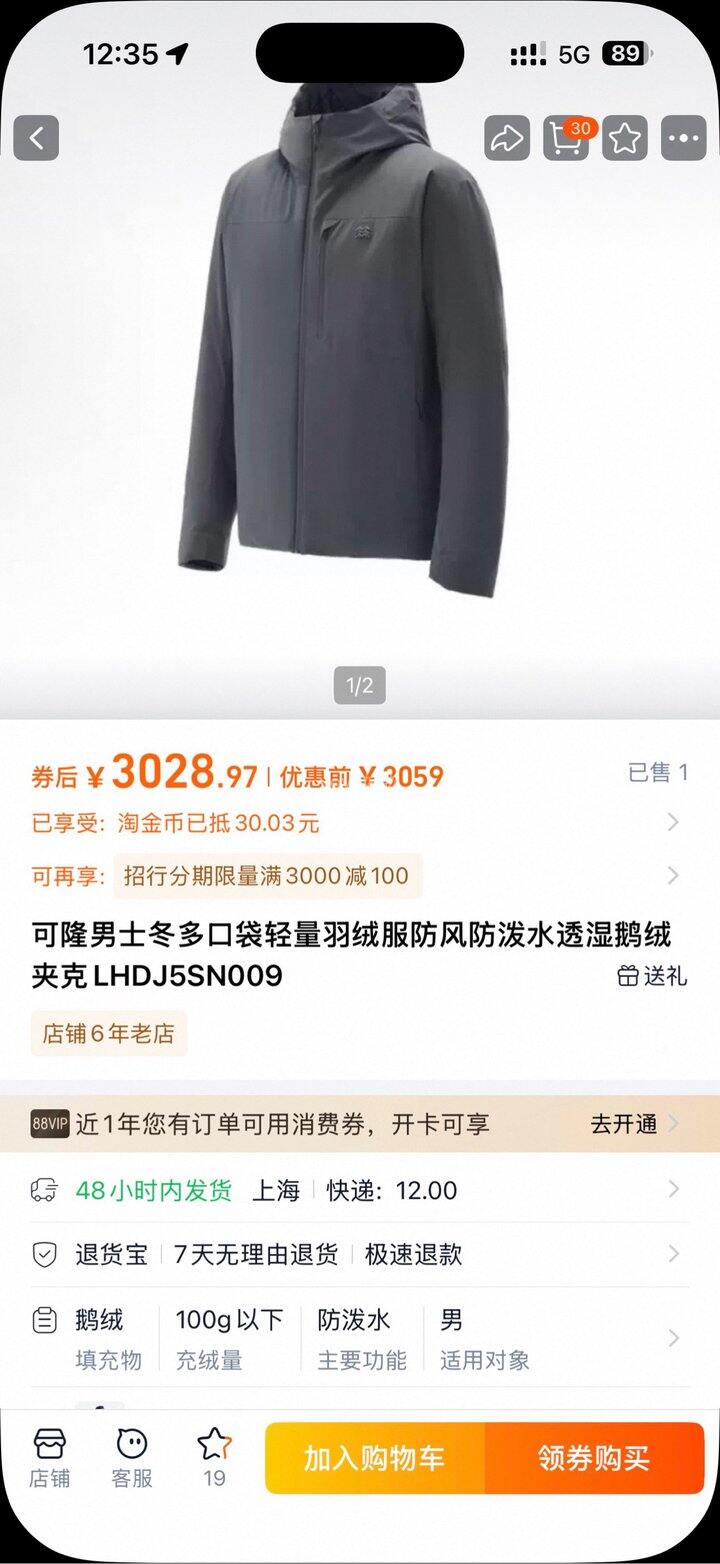
Task: Tap 领券购买 to buy with coupon
Action: click(x=594, y=1458)
